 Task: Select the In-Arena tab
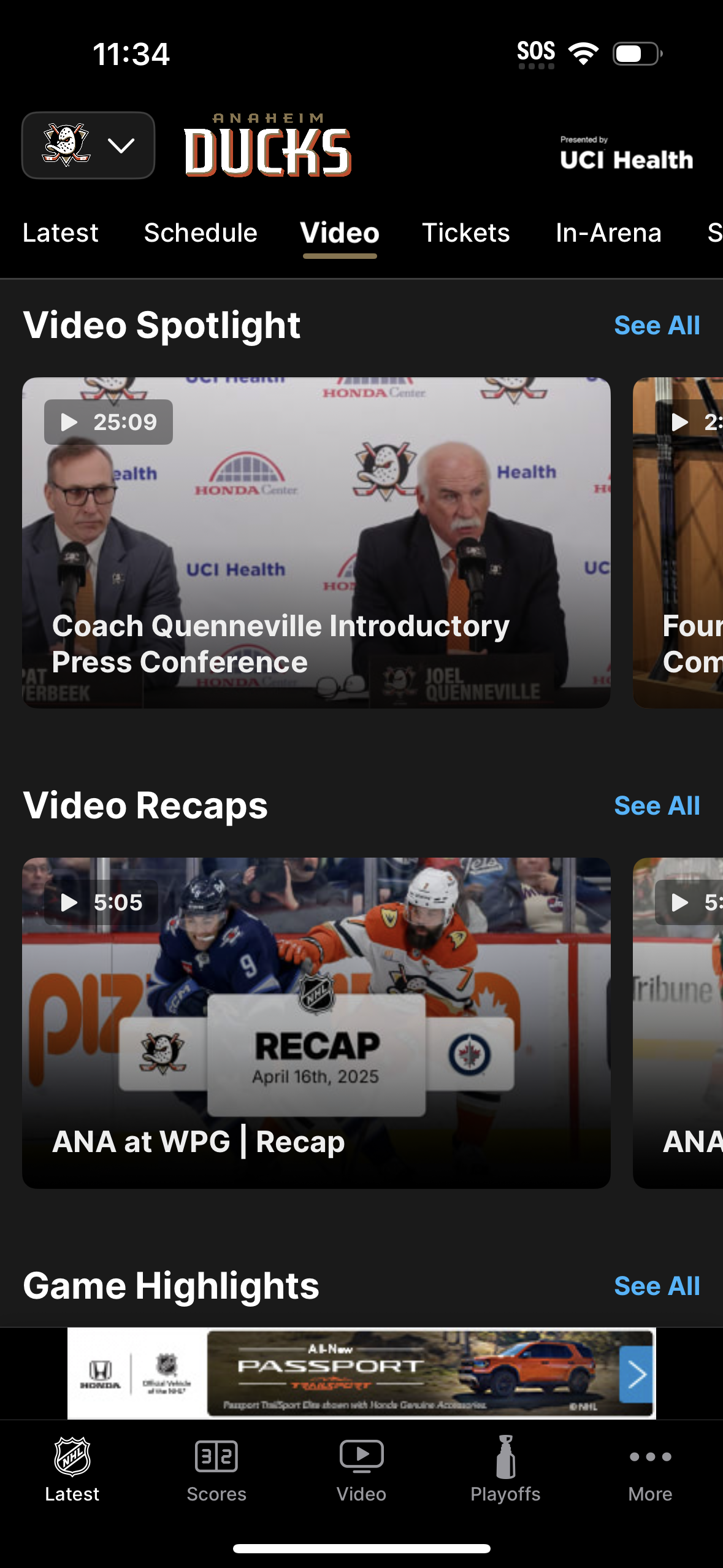coord(608,233)
